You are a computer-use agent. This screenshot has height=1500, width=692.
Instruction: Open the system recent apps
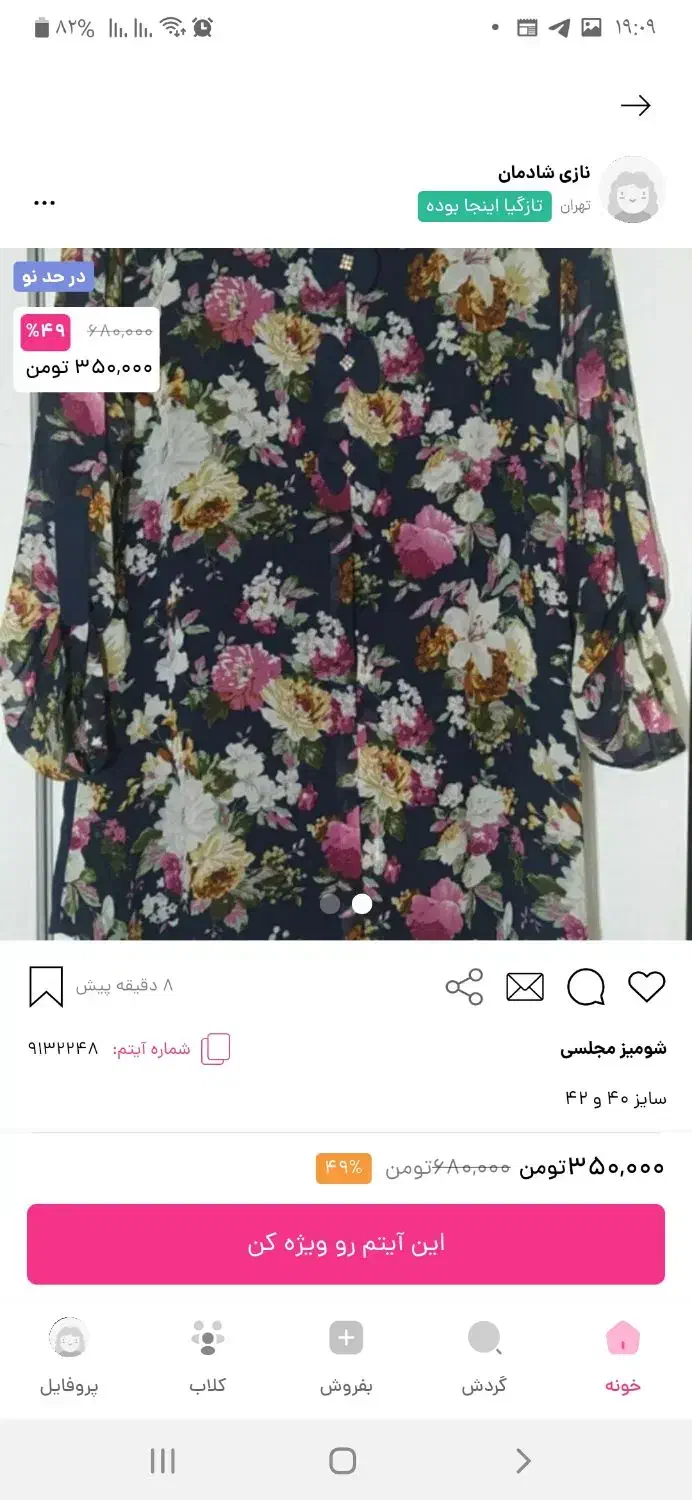162,1461
